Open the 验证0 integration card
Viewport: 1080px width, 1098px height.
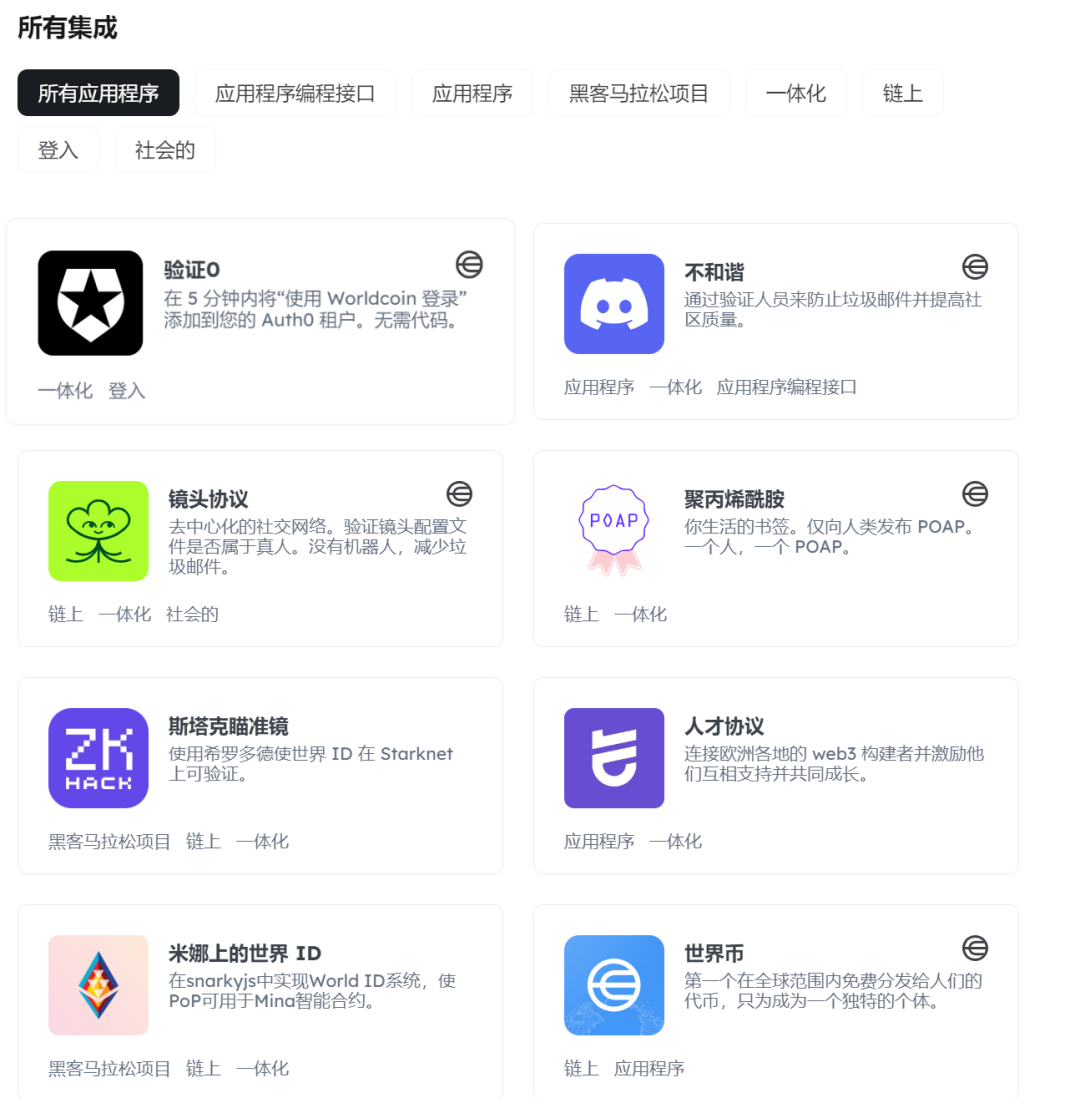(x=260, y=321)
